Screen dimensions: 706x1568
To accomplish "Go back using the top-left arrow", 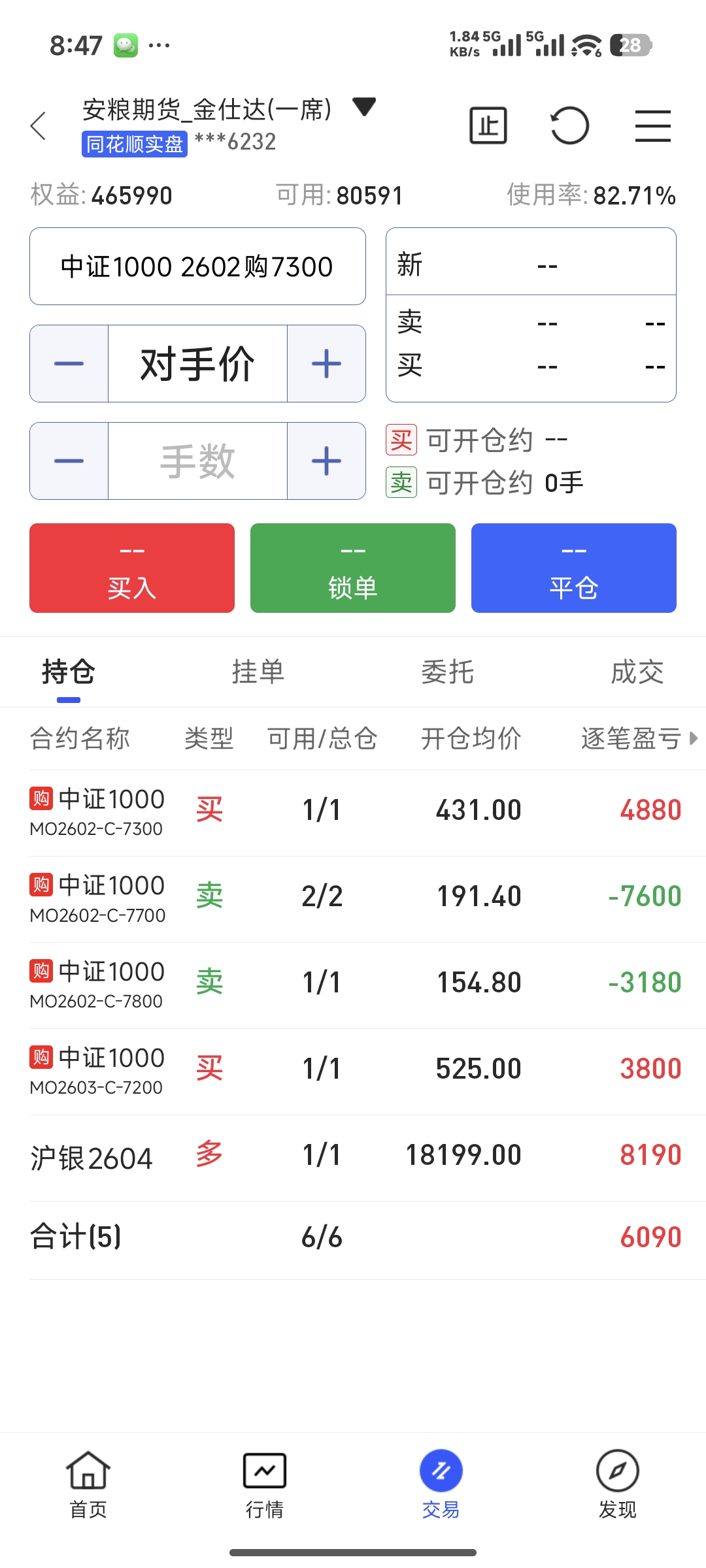I will click(39, 125).
